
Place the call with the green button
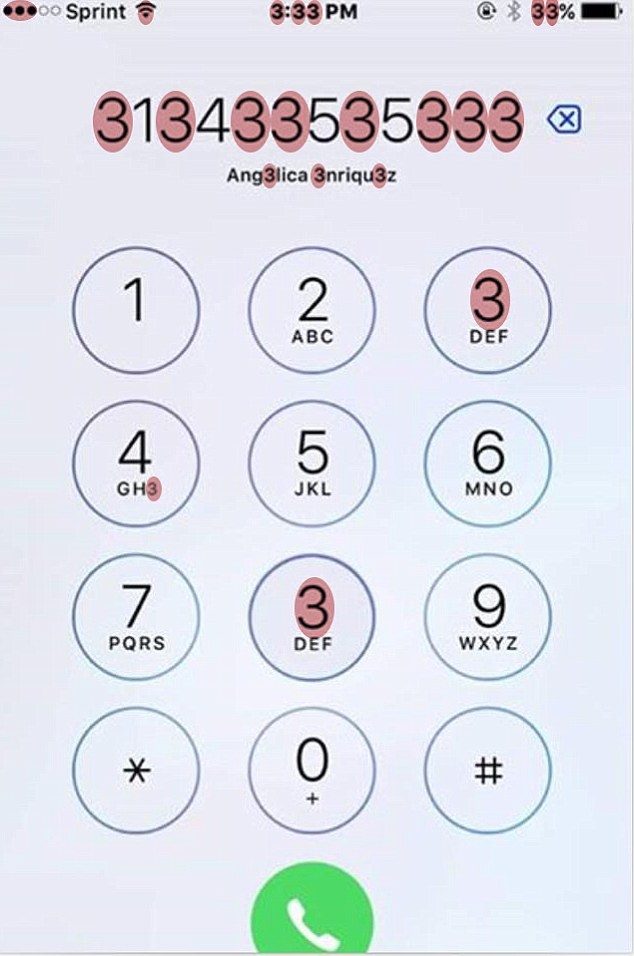(x=312, y=914)
